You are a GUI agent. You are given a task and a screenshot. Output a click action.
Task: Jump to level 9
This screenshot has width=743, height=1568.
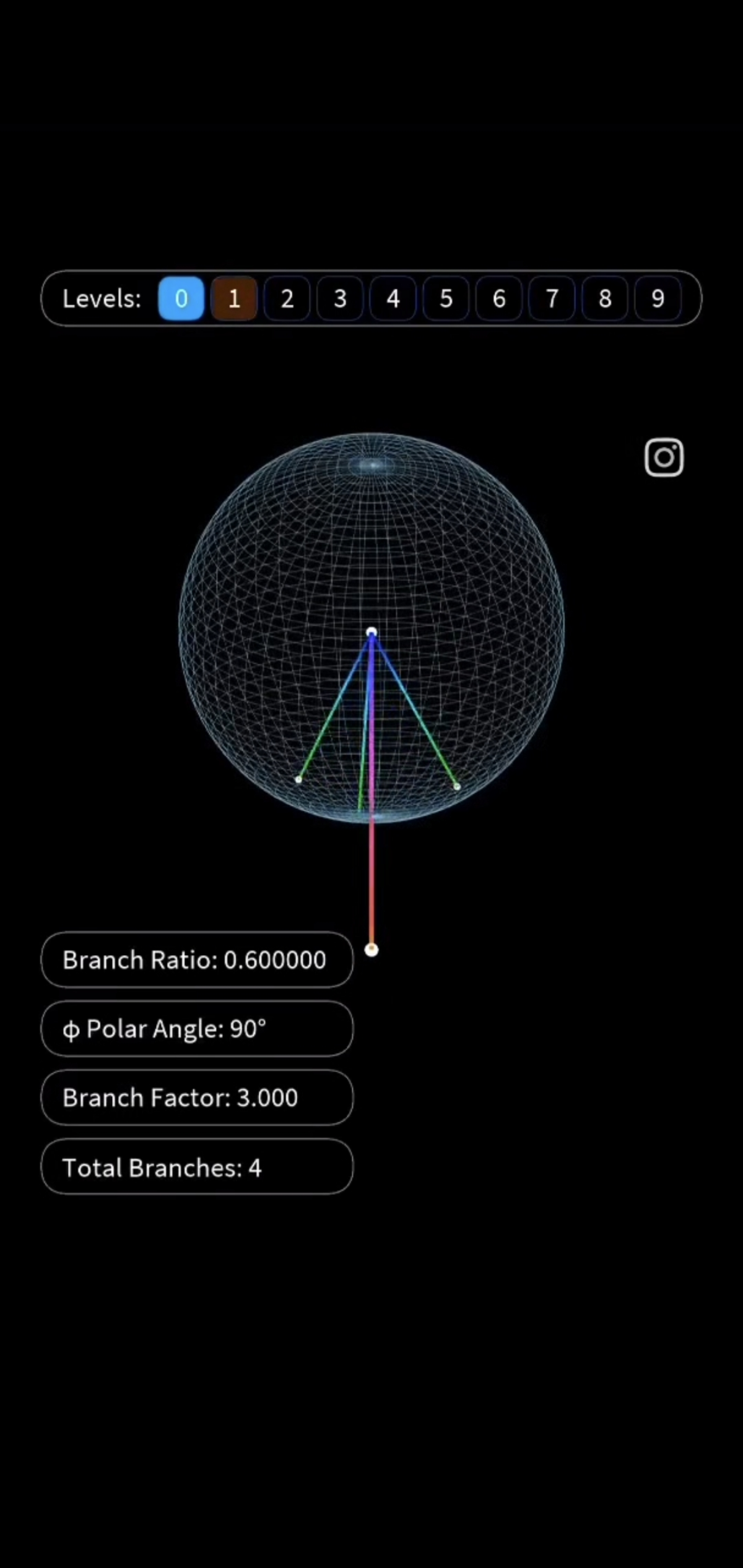pos(658,298)
